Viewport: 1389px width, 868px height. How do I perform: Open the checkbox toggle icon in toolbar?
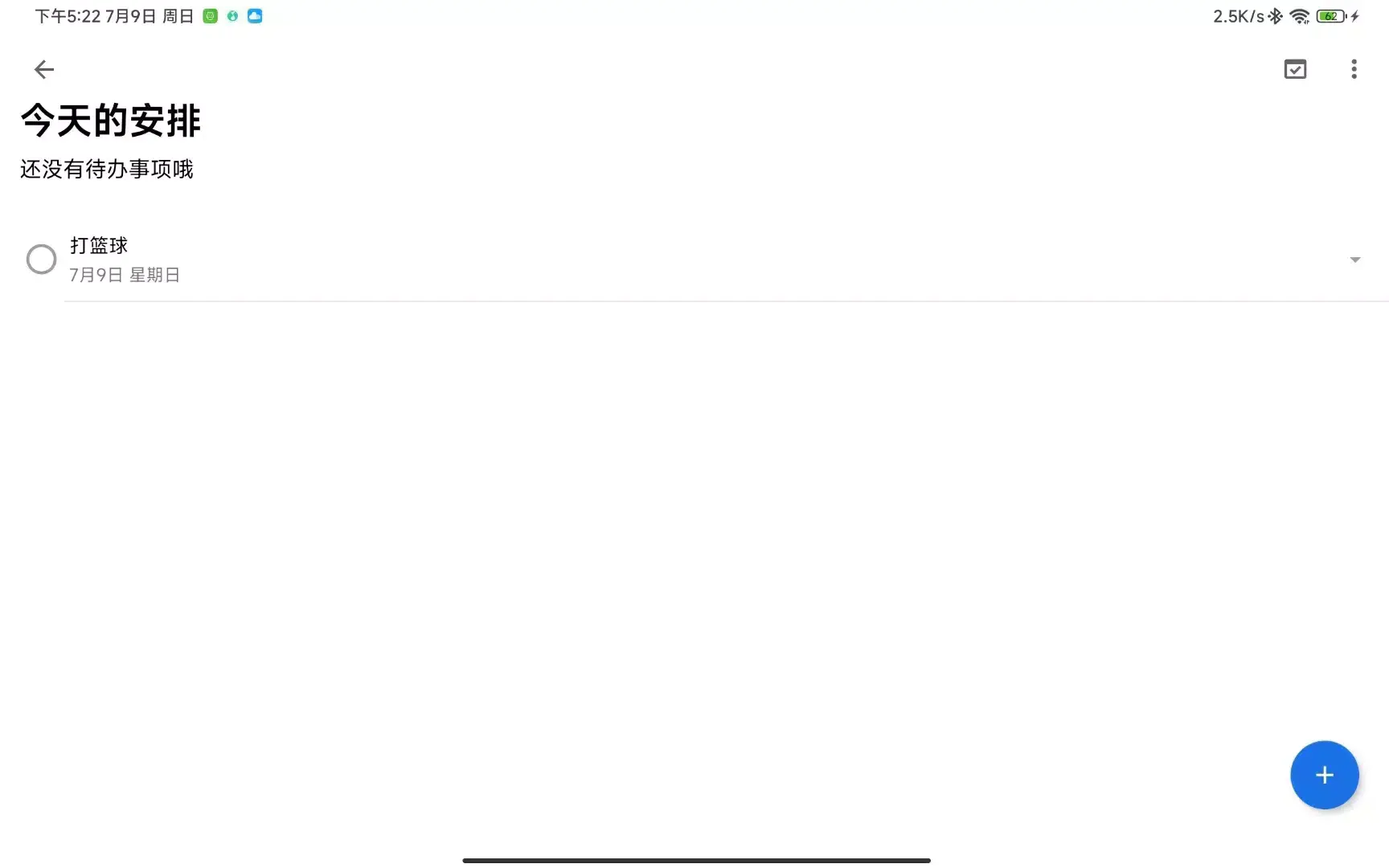[x=1295, y=69]
